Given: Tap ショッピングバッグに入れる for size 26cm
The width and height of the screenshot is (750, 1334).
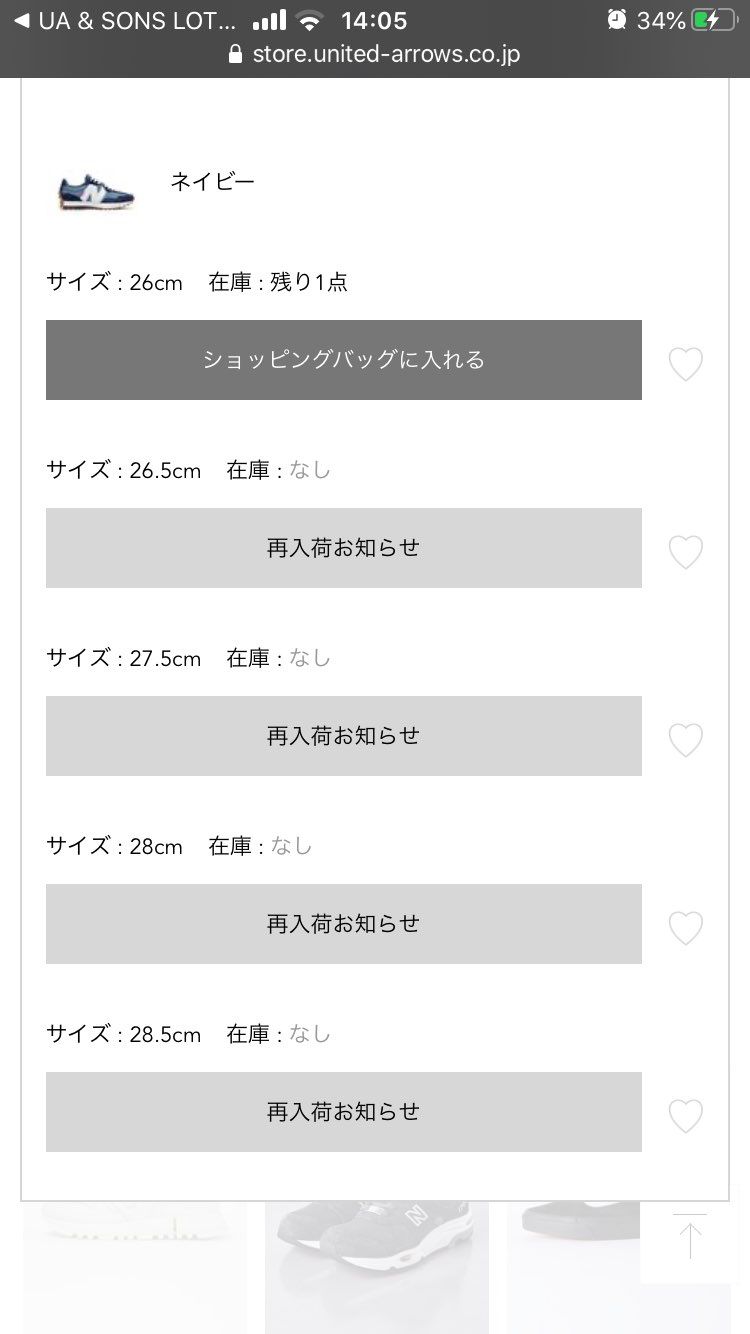Looking at the screenshot, I should point(344,359).
